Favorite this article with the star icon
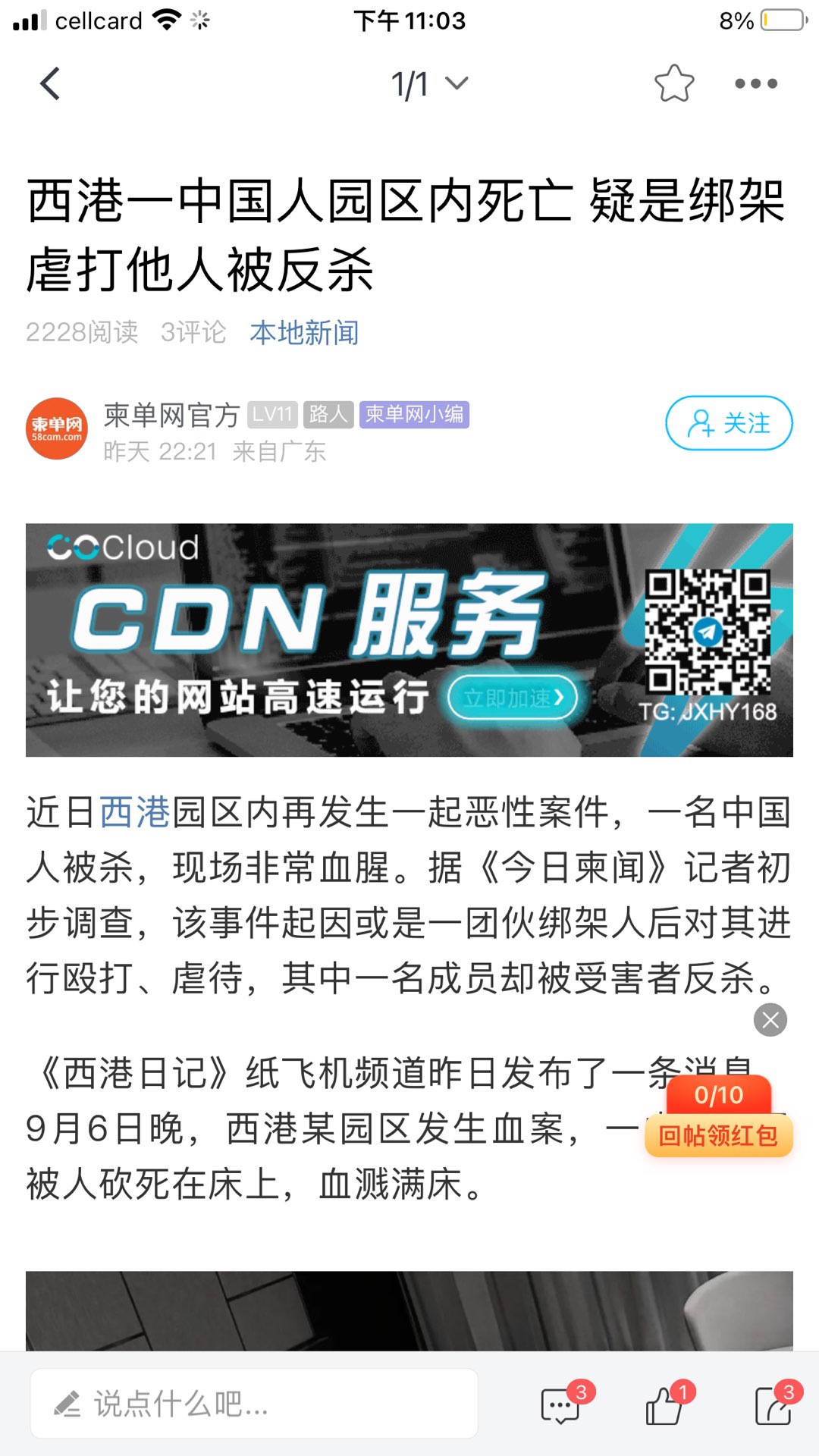Screen dimensions: 819x1456 [673, 83]
